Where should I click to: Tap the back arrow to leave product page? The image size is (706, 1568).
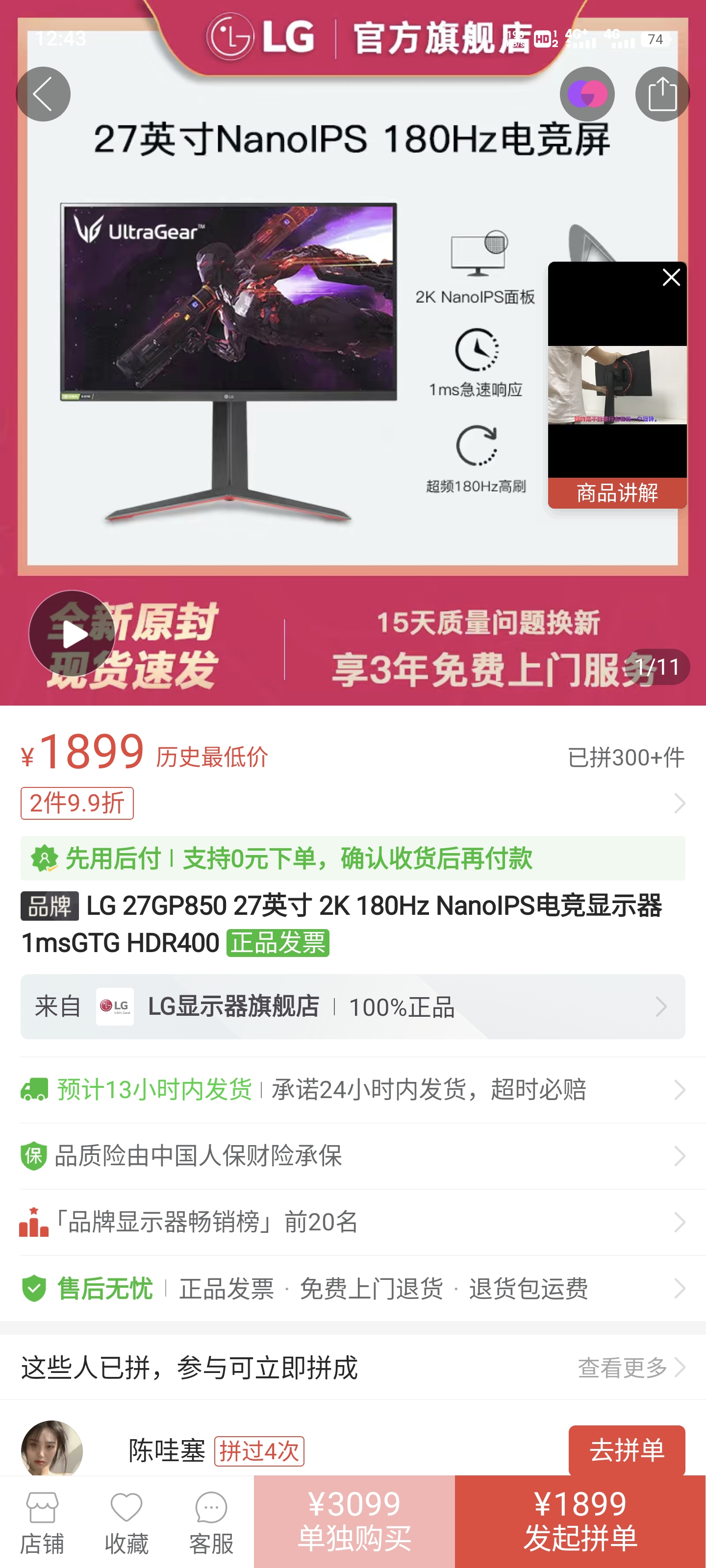[x=43, y=93]
